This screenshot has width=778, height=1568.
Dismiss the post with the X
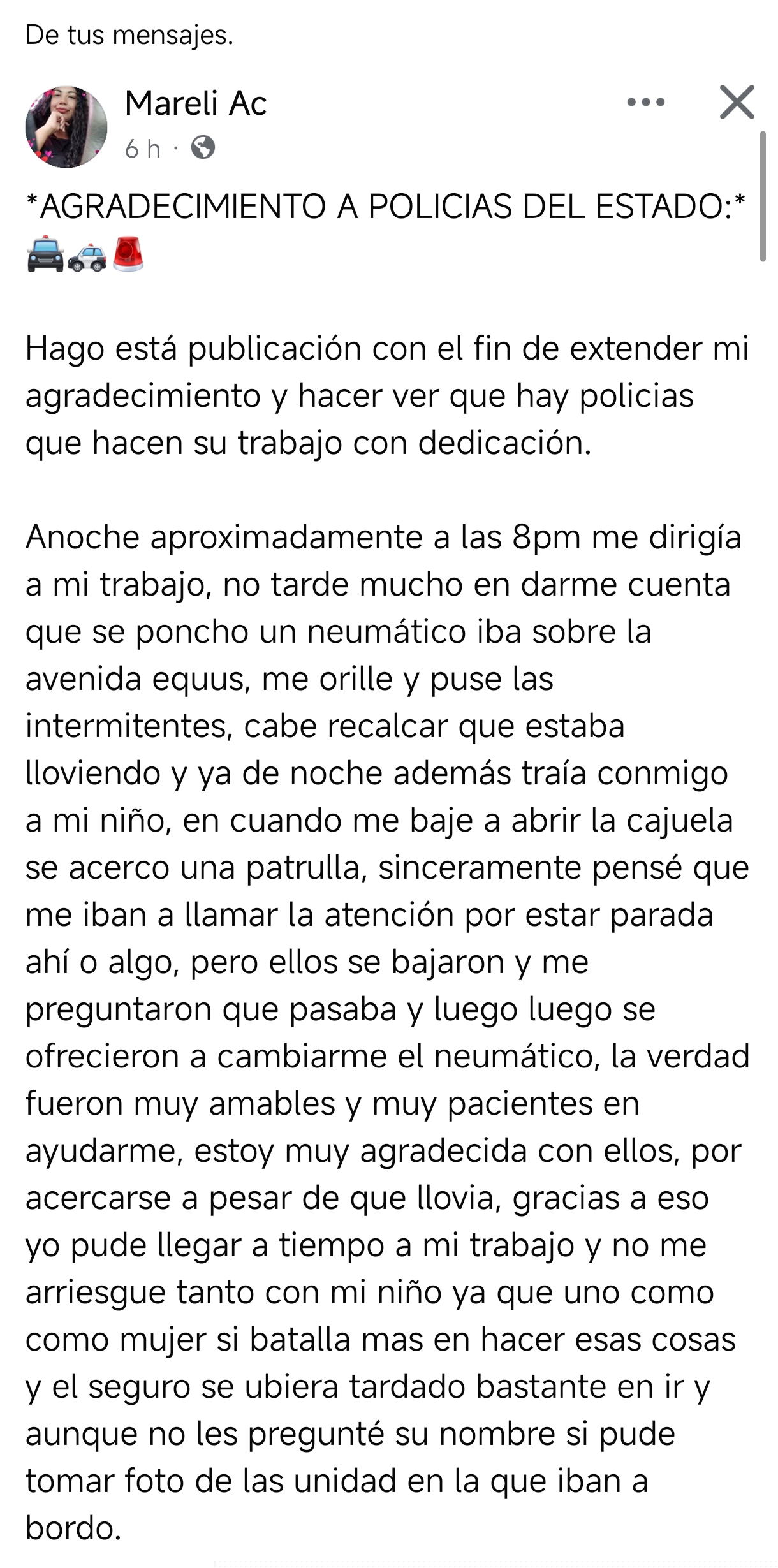click(737, 102)
